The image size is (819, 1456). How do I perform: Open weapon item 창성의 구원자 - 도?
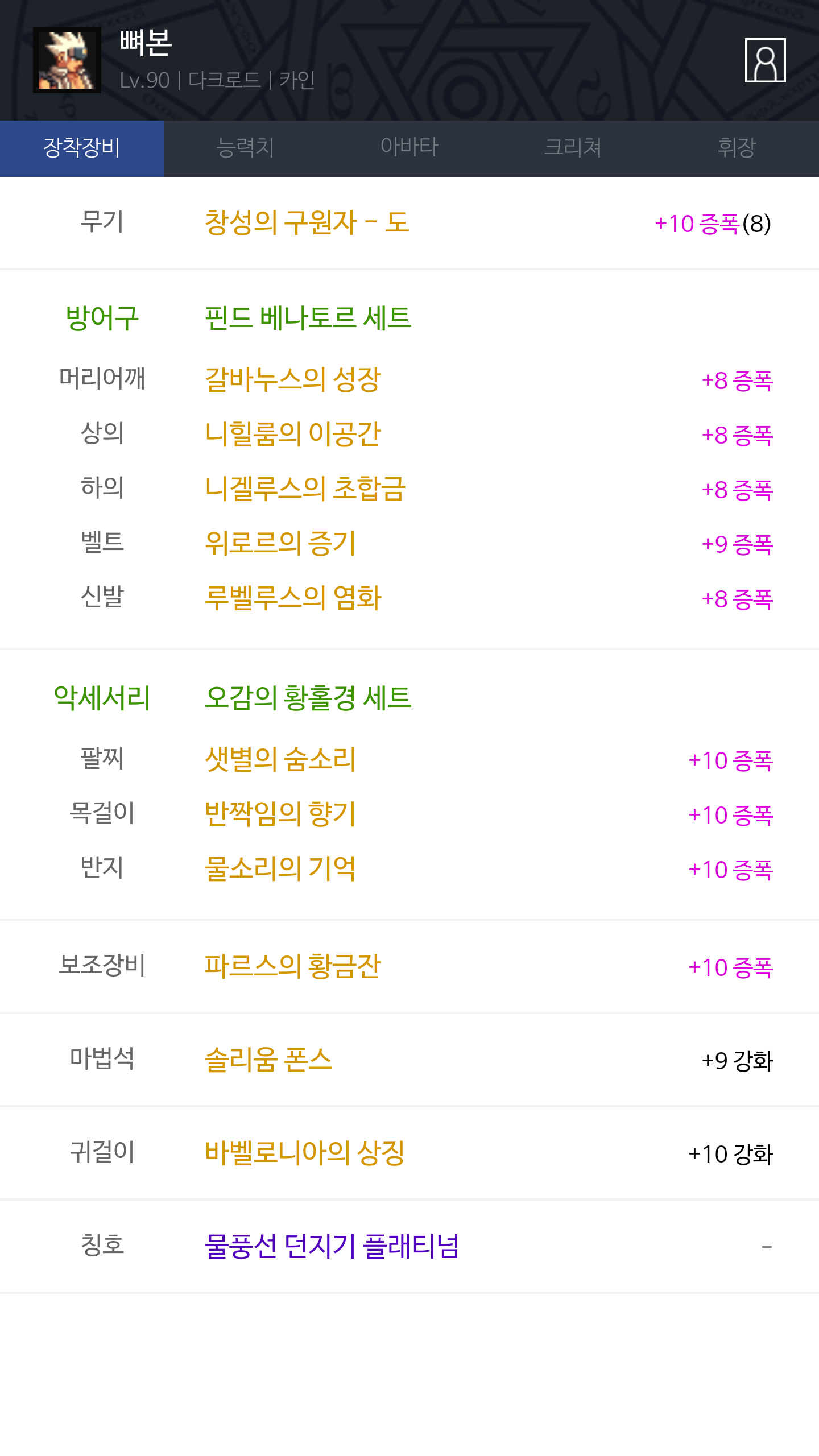(307, 222)
